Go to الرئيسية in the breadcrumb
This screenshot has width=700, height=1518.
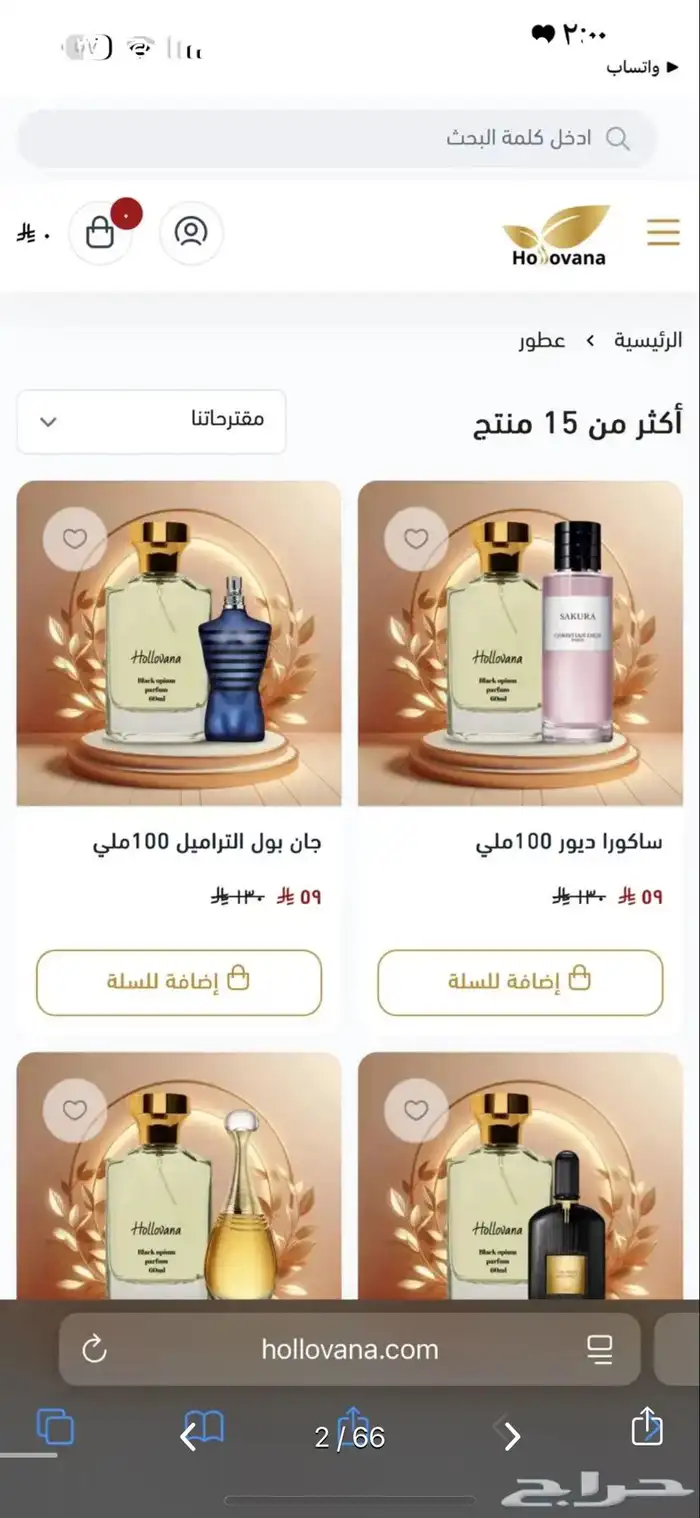648,340
